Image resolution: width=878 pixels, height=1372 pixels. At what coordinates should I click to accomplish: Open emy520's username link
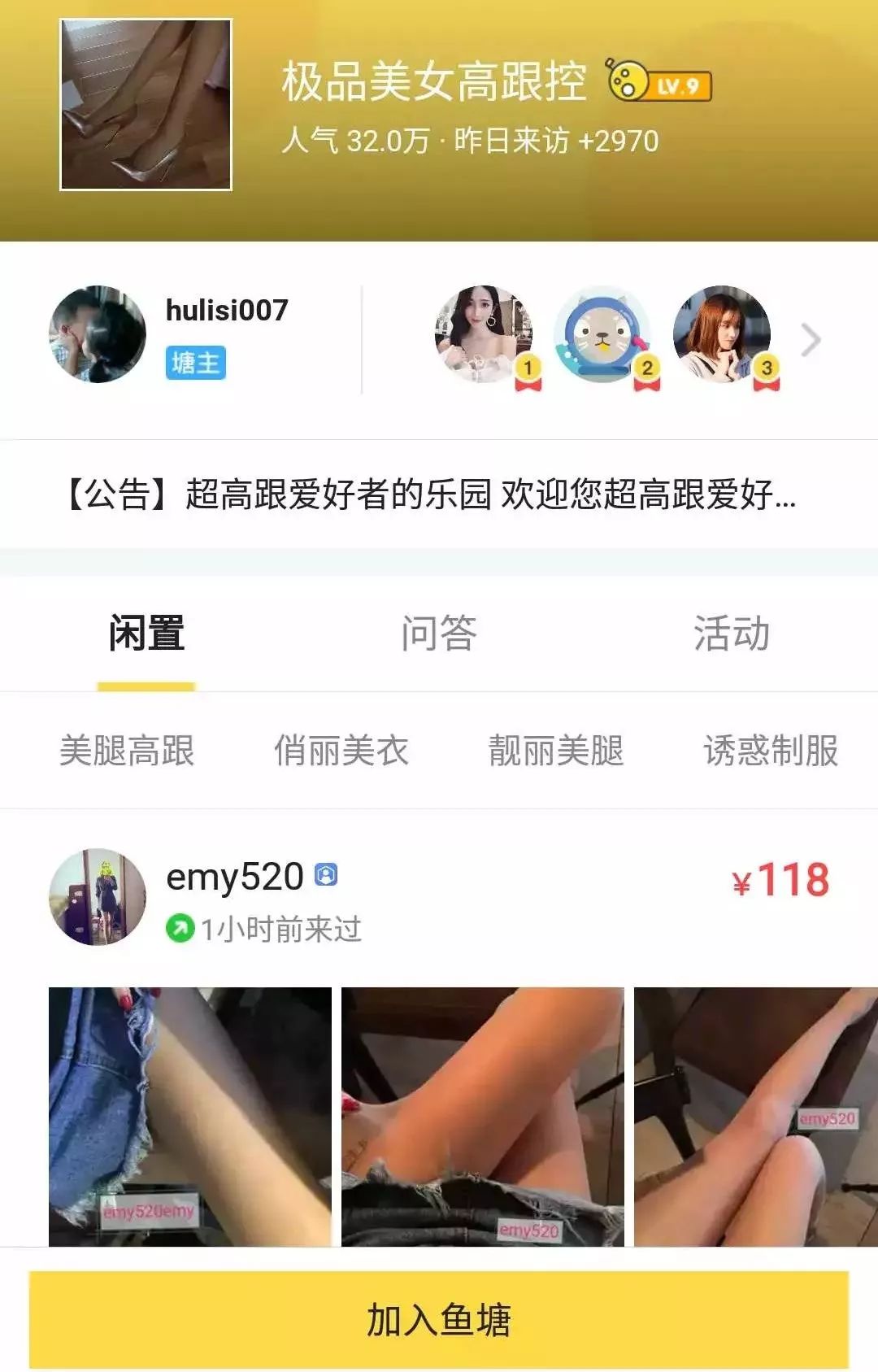pyautogui.click(x=235, y=875)
